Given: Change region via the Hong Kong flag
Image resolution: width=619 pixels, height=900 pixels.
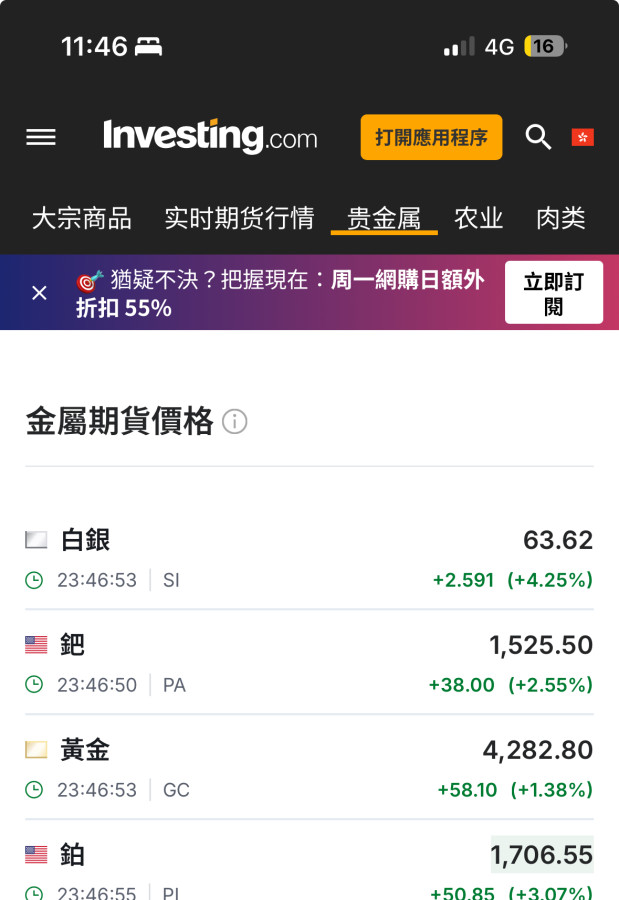Looking at the screenshot, I should (x=582, y=137).
